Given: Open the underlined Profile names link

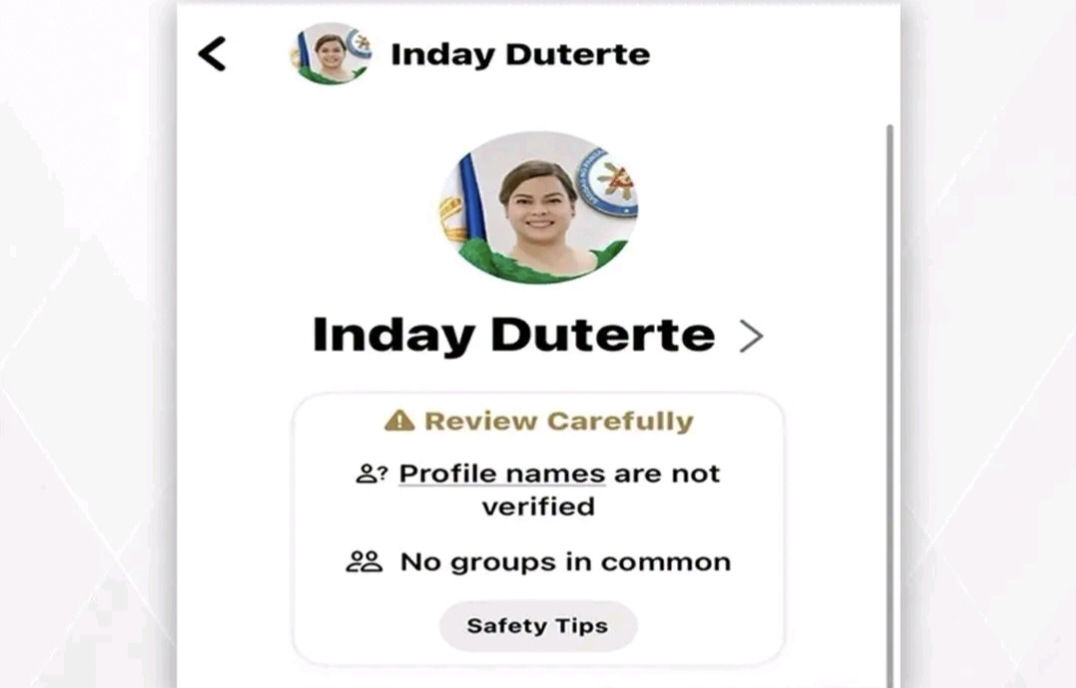Looking at the screenshot, I should tap(502, 473).
